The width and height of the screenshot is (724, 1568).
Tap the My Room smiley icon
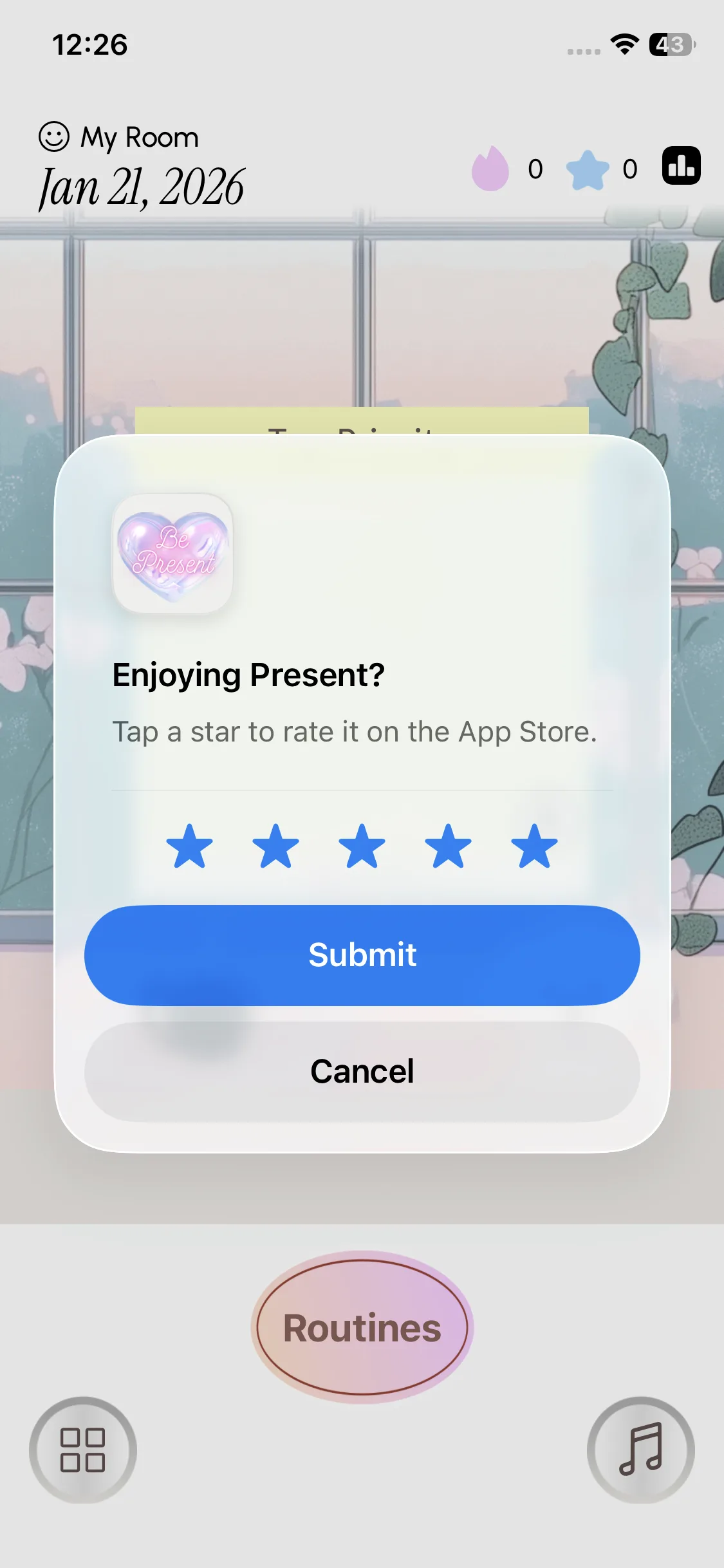point(54,136)
